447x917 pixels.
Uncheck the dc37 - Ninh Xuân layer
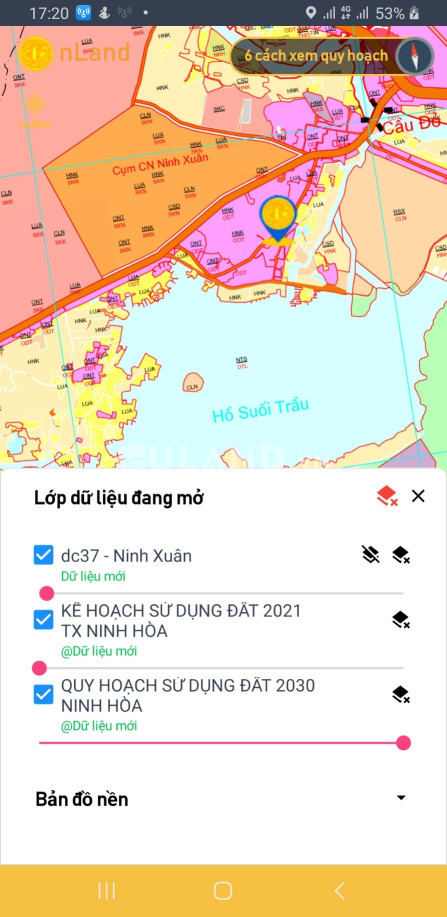43,555
